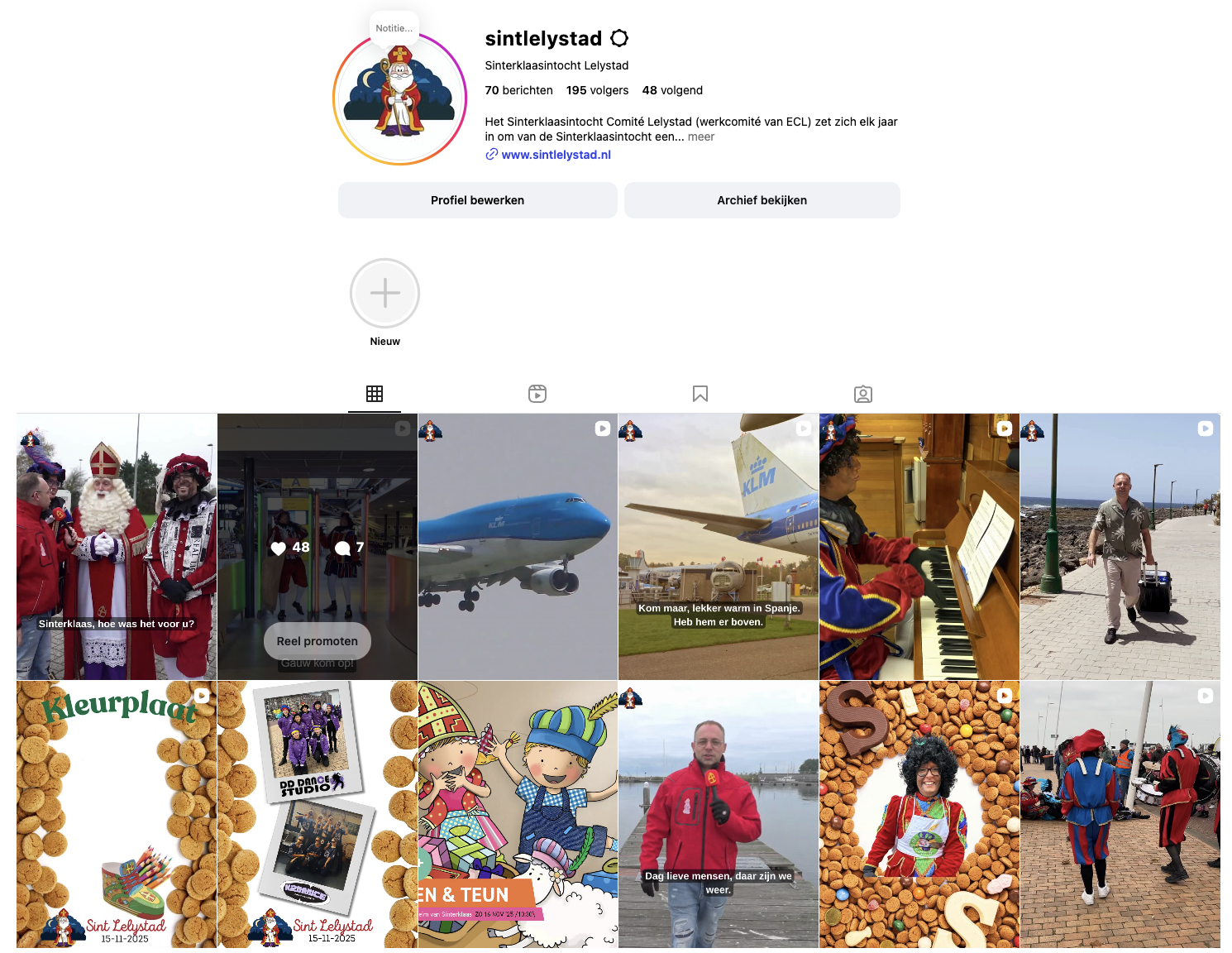
Task: Show the 195 volgers list
Action: 597,91
